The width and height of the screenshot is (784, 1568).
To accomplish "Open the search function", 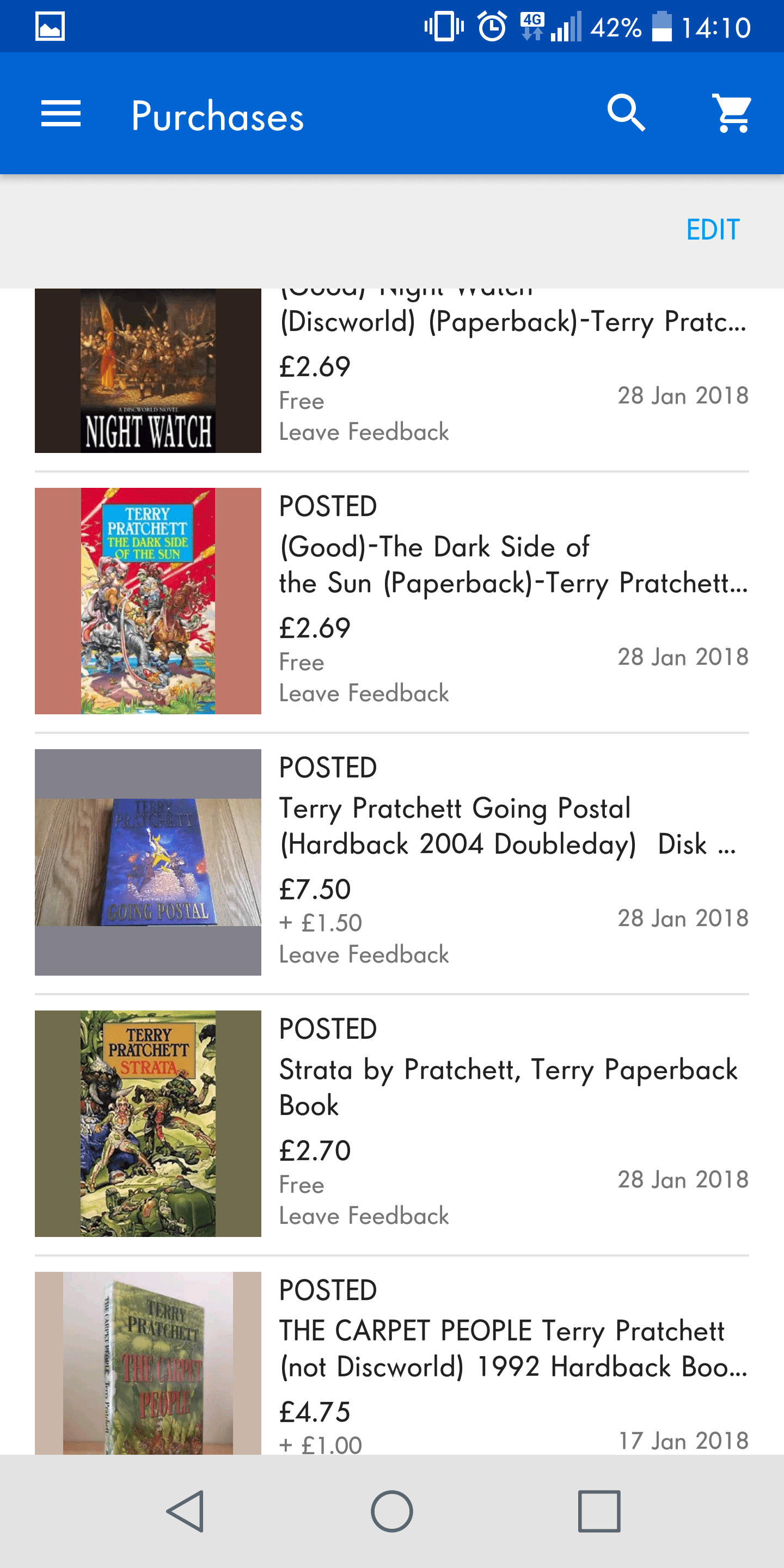I will tap(627, 113).
